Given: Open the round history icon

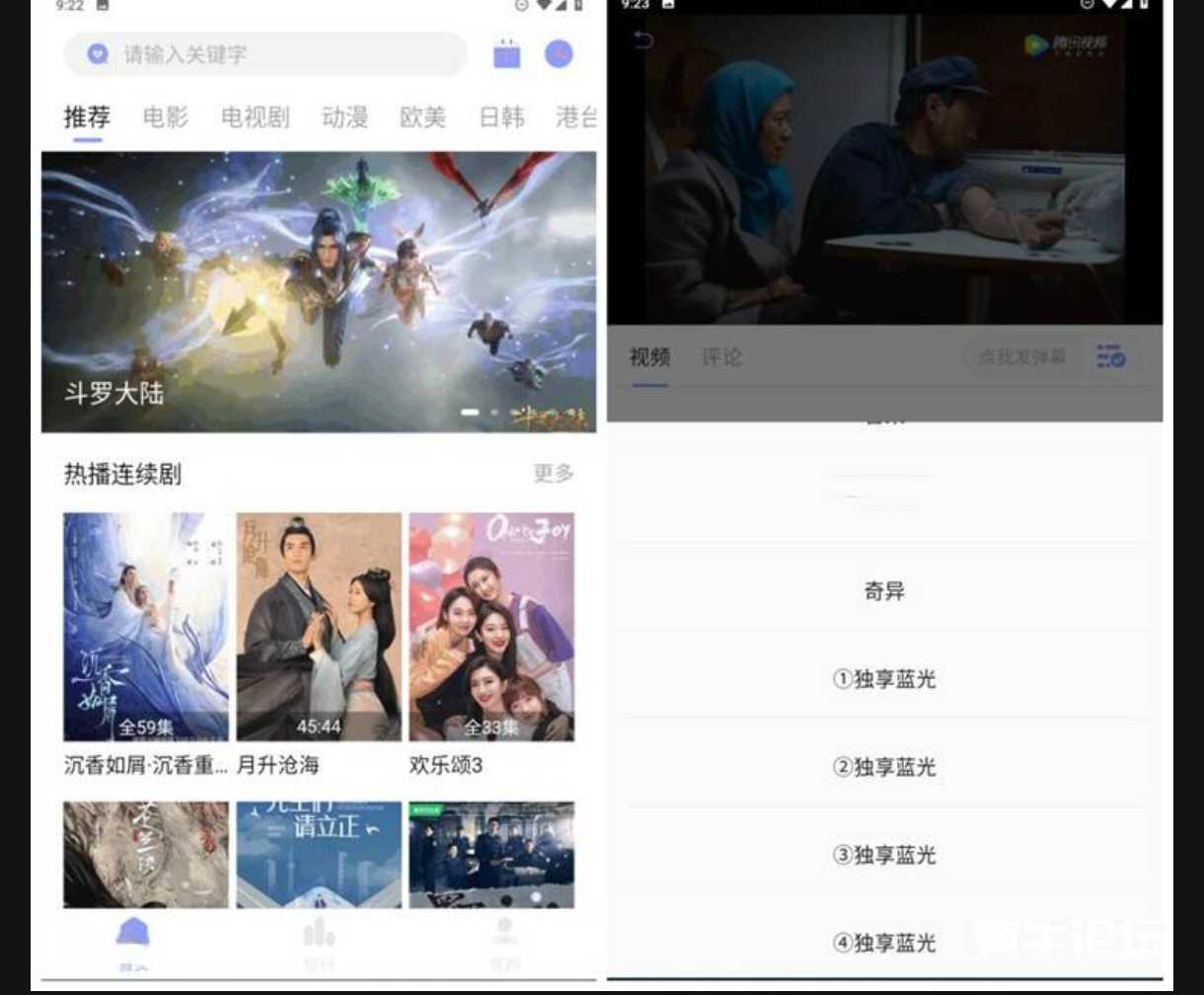Looking at the screenshot, I should pos(559,54).
